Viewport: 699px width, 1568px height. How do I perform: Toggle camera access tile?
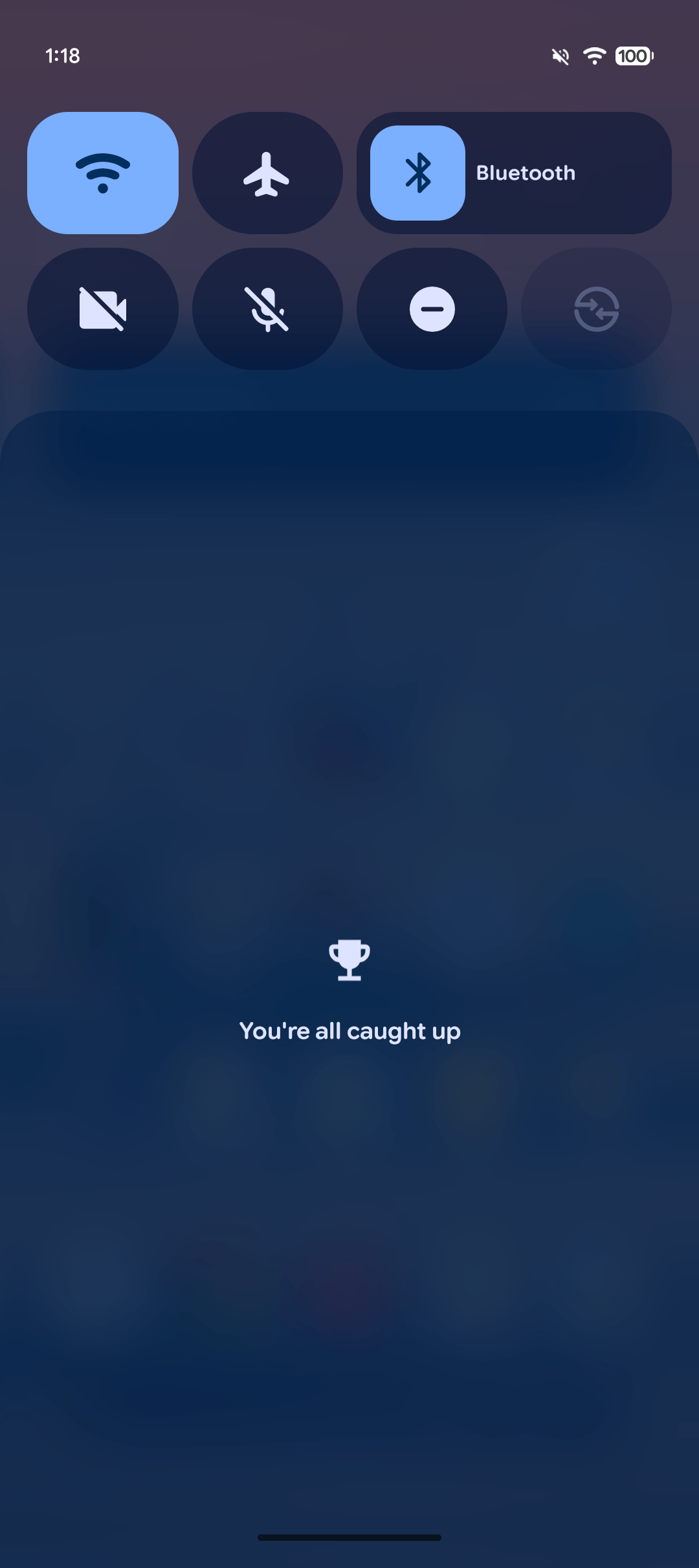pos(103,309)
